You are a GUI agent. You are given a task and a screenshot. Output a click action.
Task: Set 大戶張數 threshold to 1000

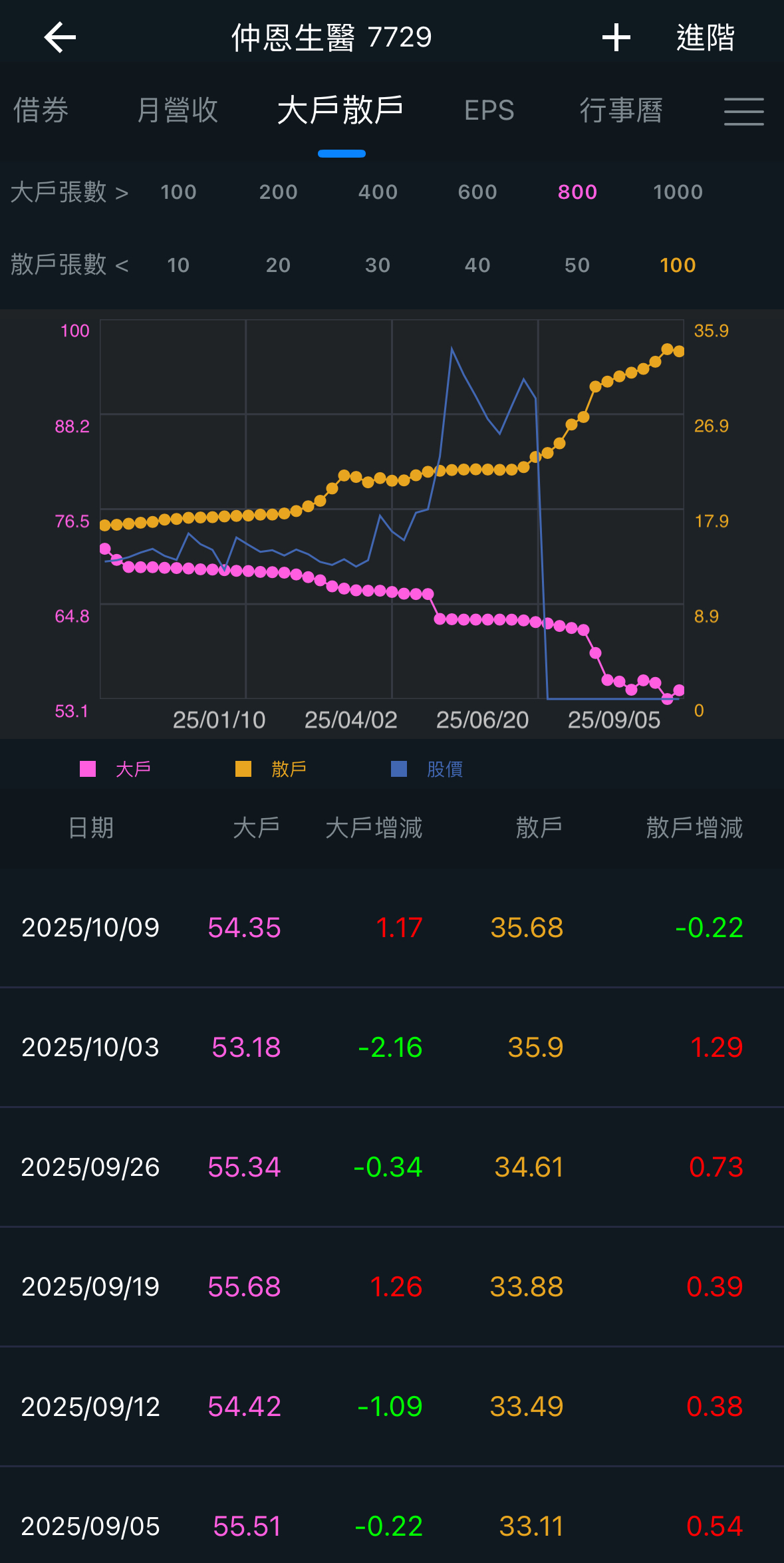[678, 192]
